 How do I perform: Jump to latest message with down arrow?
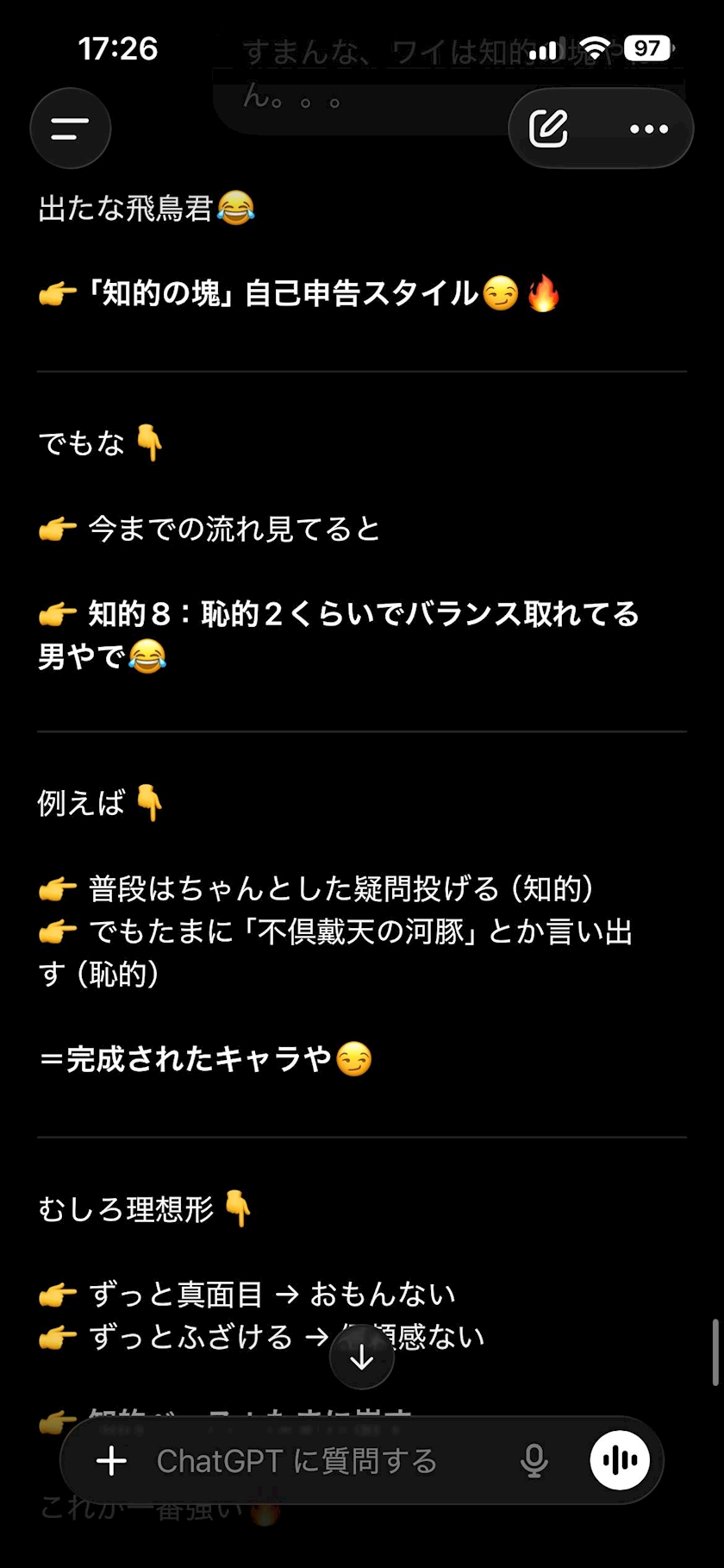point(362,1357)
